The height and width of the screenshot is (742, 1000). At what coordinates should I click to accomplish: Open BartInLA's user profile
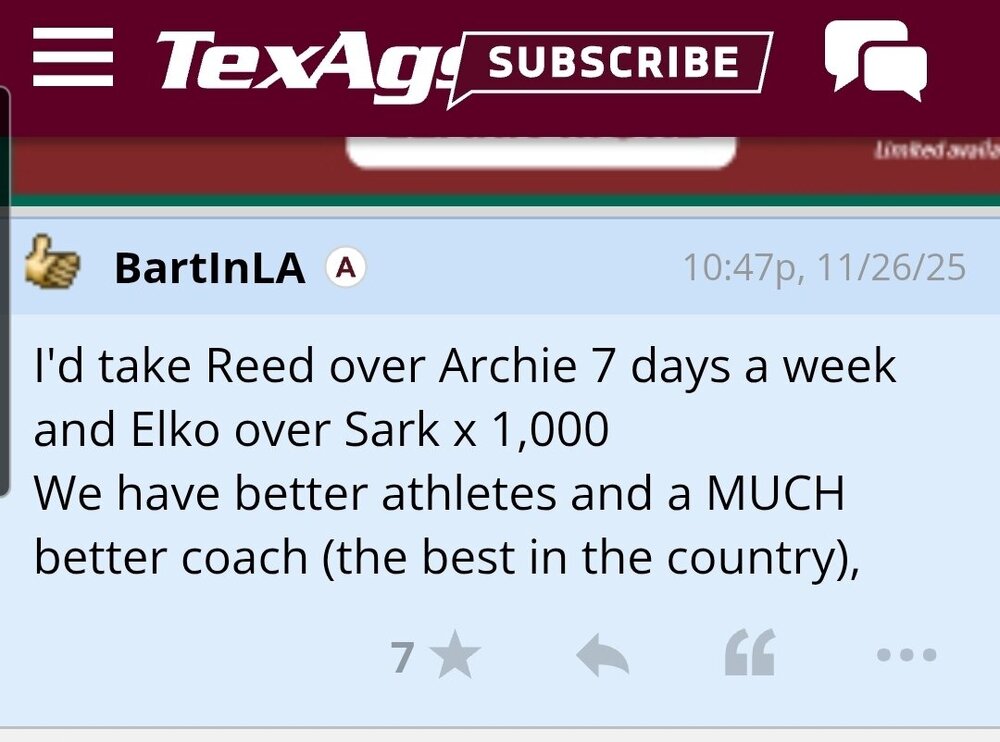[209, 268]
